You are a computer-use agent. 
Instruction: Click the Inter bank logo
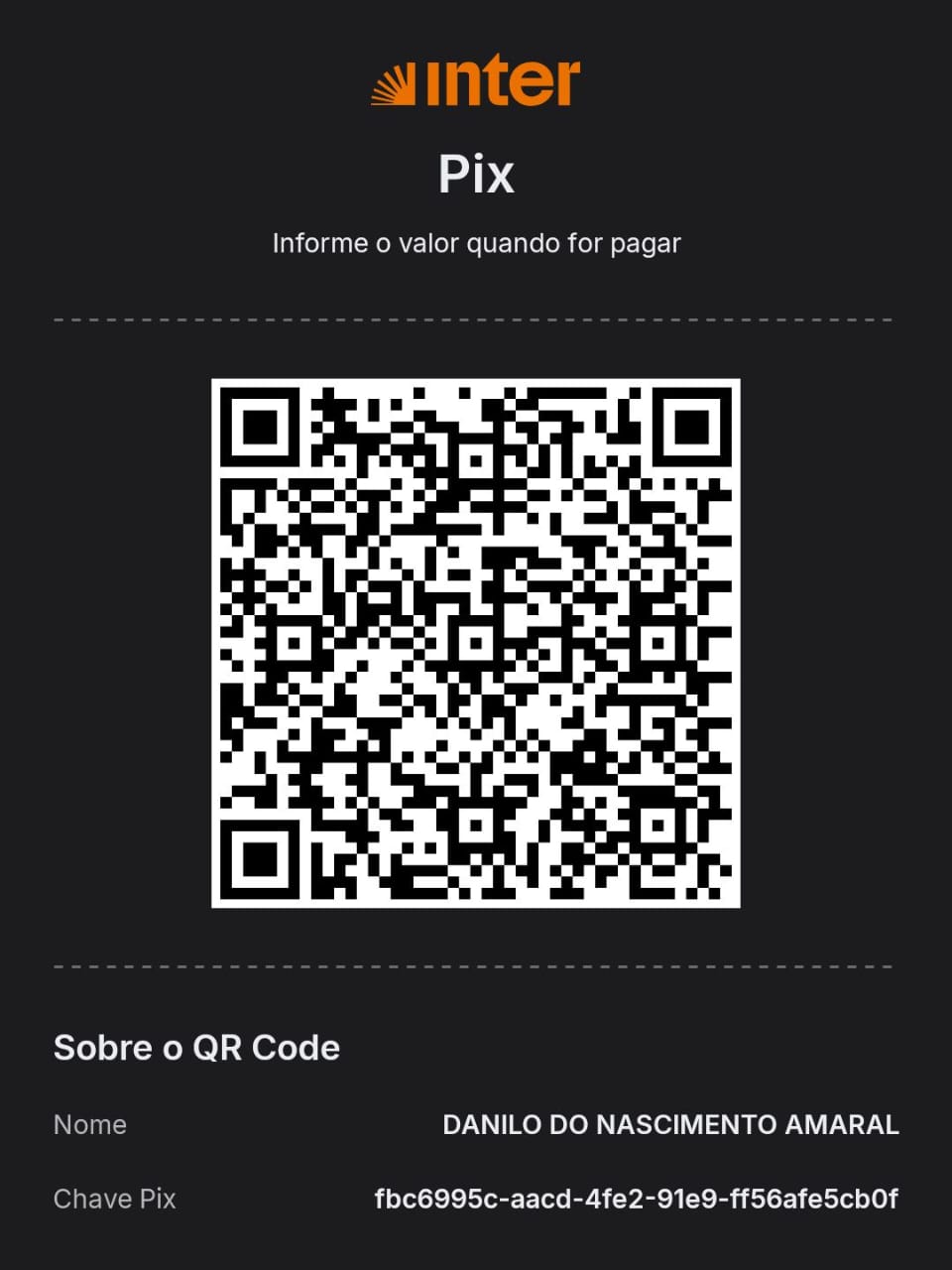pyautogui.click(x=476, y=83)
